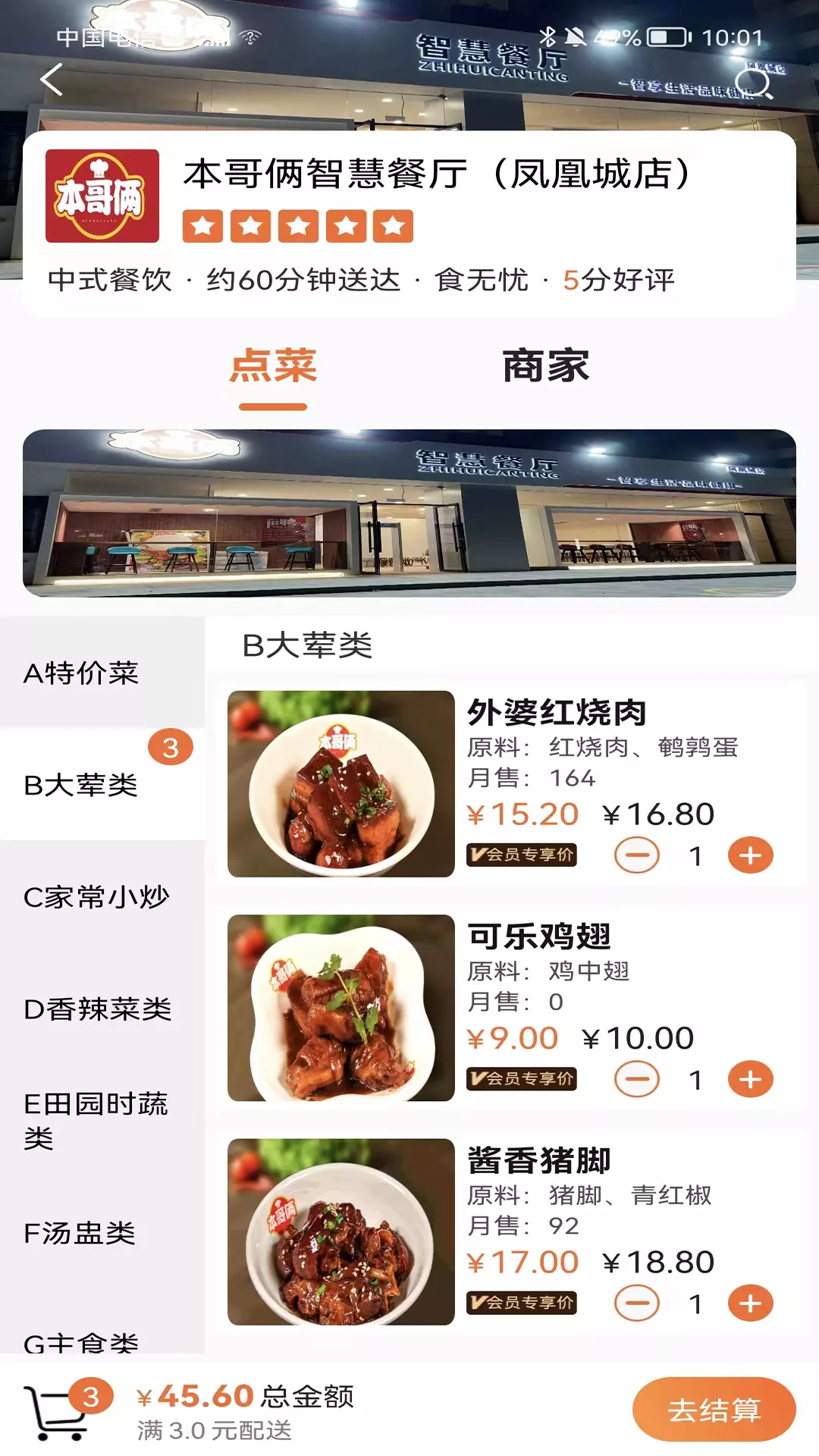Tap 去结算 to check out
Viewport: 819px width, 1456px height.
click(714, 1410)
